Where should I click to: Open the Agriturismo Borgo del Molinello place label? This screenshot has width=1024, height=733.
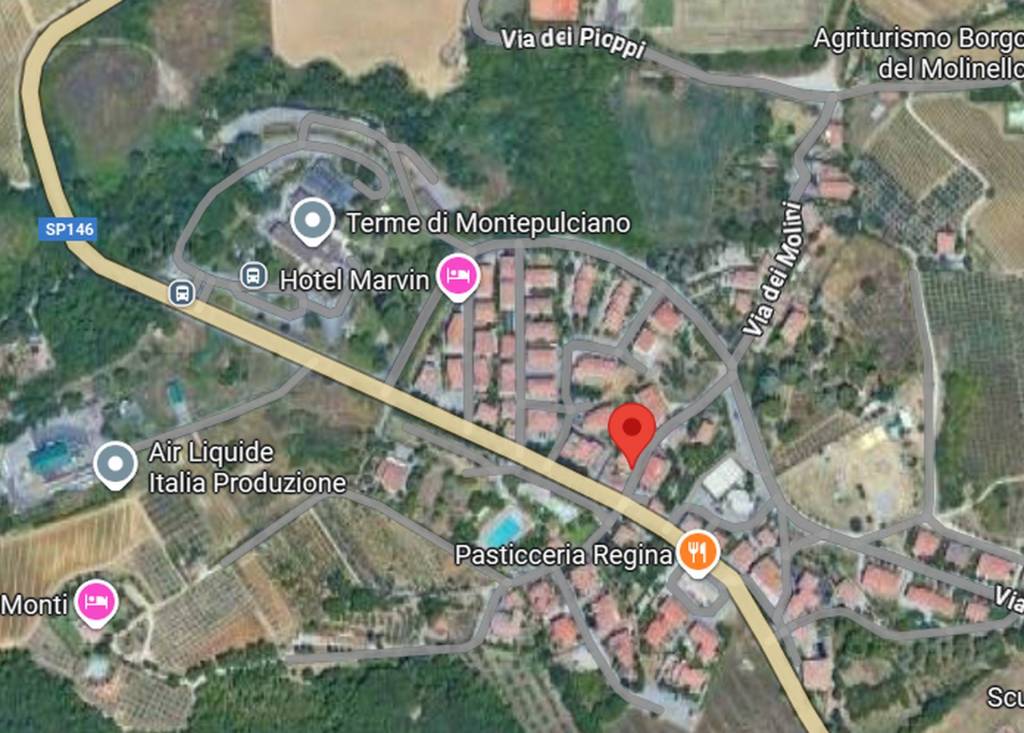[x=917, y=53]
